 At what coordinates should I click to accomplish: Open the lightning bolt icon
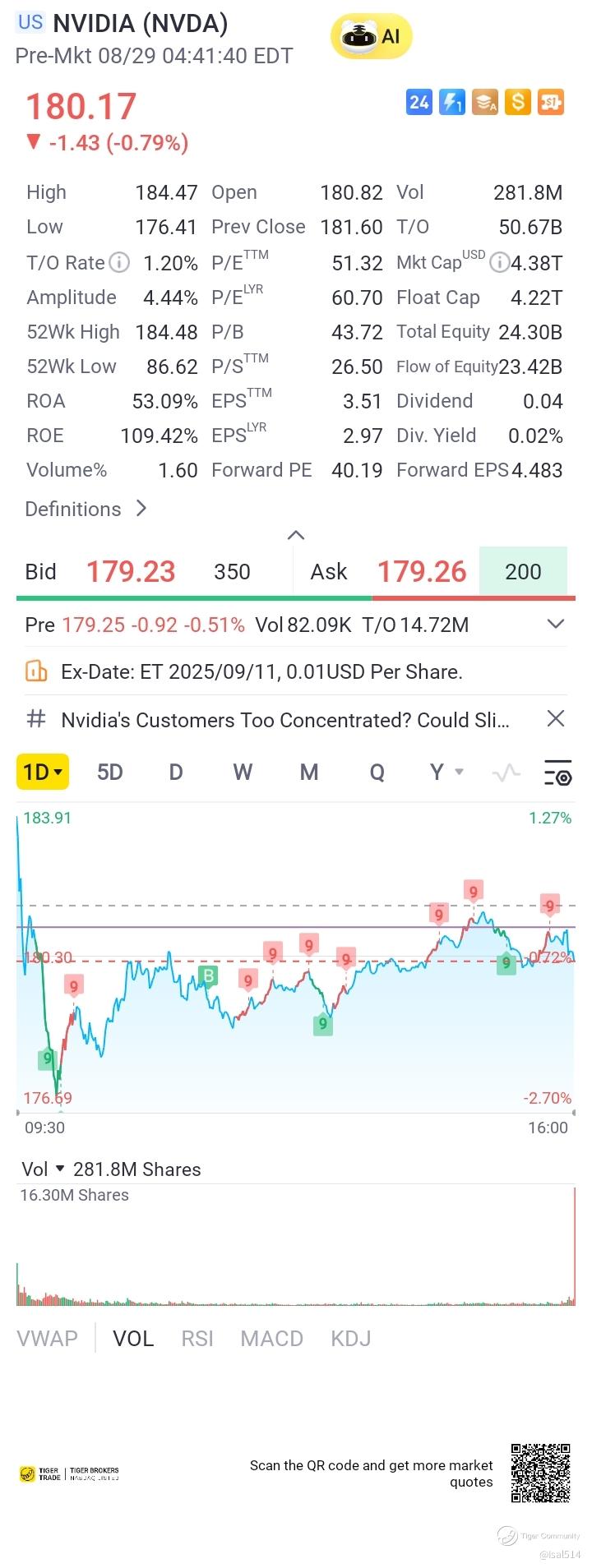(x=452, y=102)
